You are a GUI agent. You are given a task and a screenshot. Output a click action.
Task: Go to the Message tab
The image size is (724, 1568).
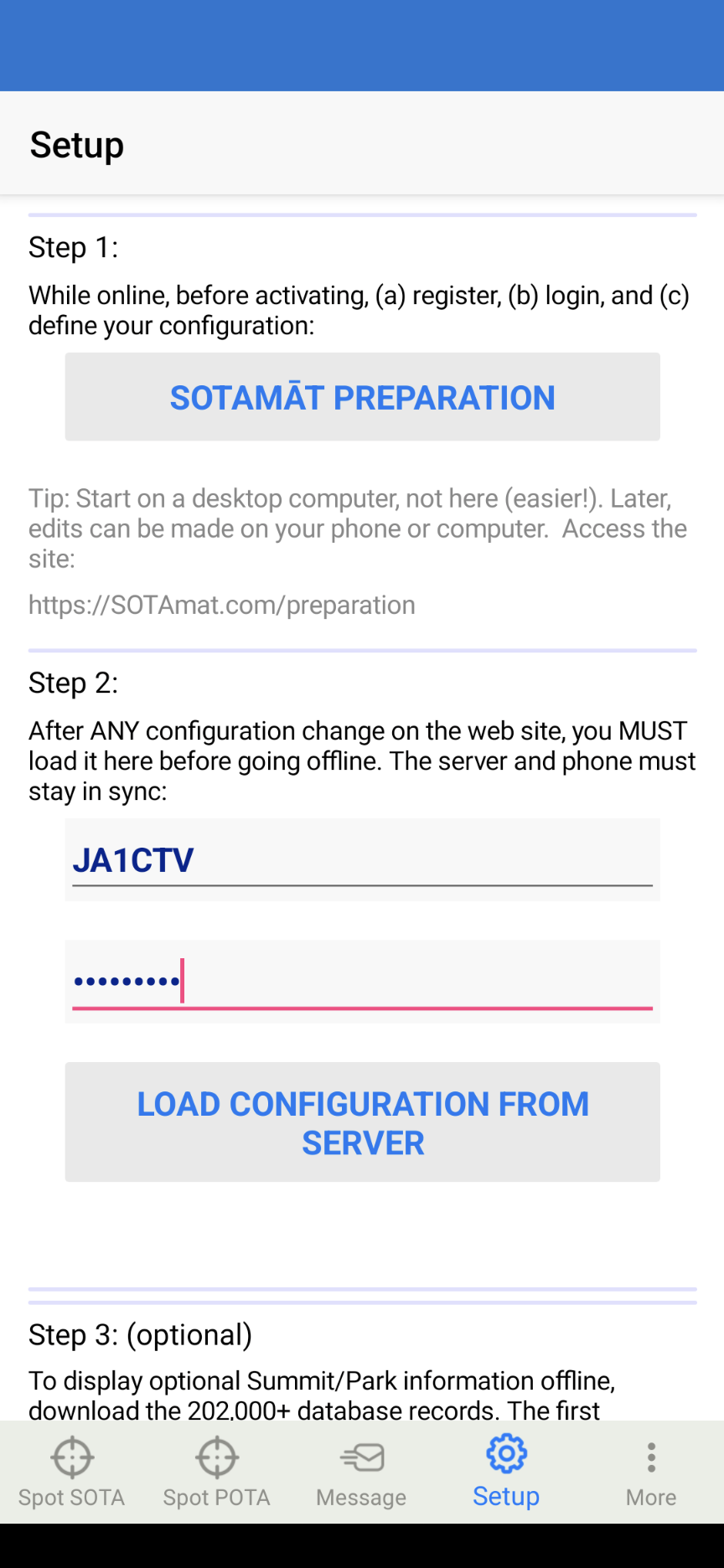pyautogui.click(x=361, y=1473)
